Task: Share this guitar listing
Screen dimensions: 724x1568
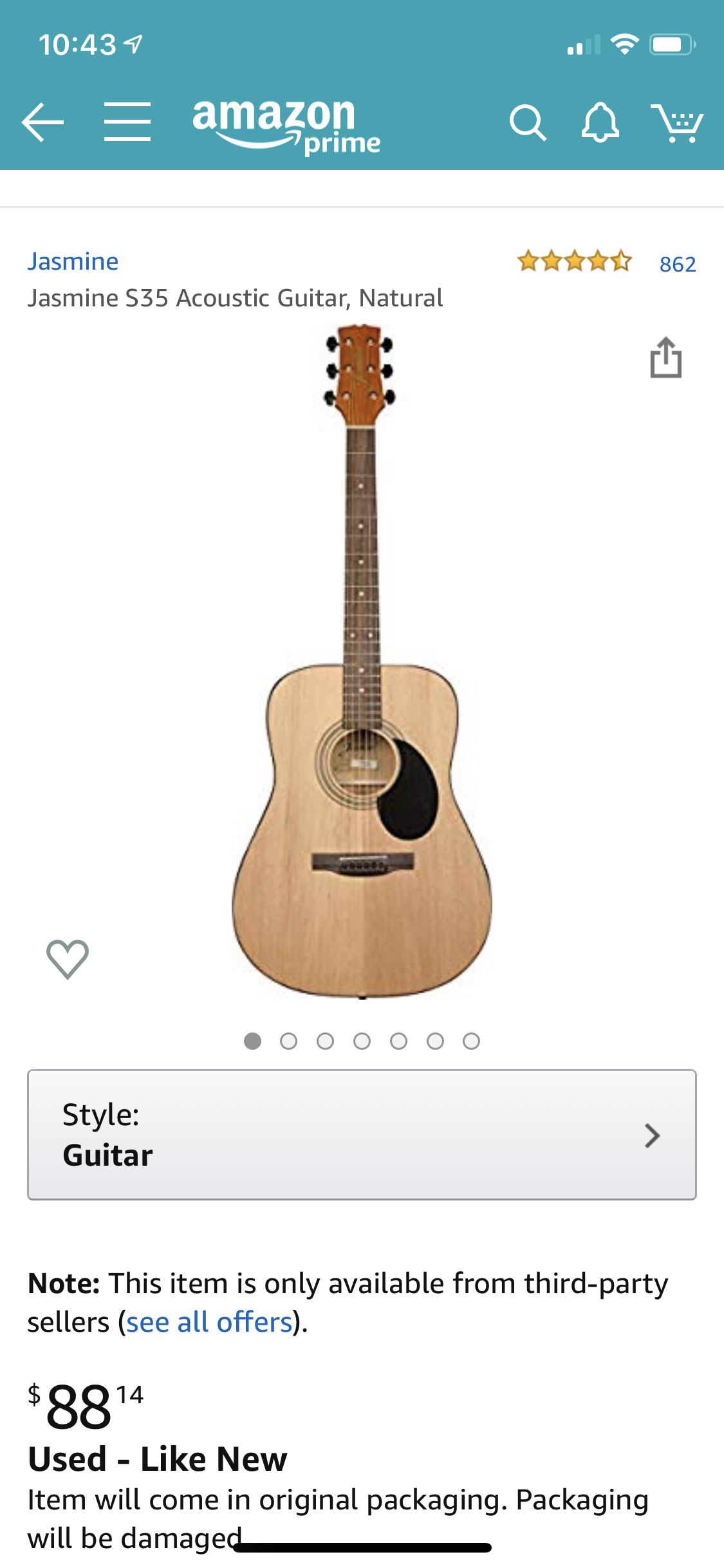Action: pyautogui.click(x=665, y=357)
